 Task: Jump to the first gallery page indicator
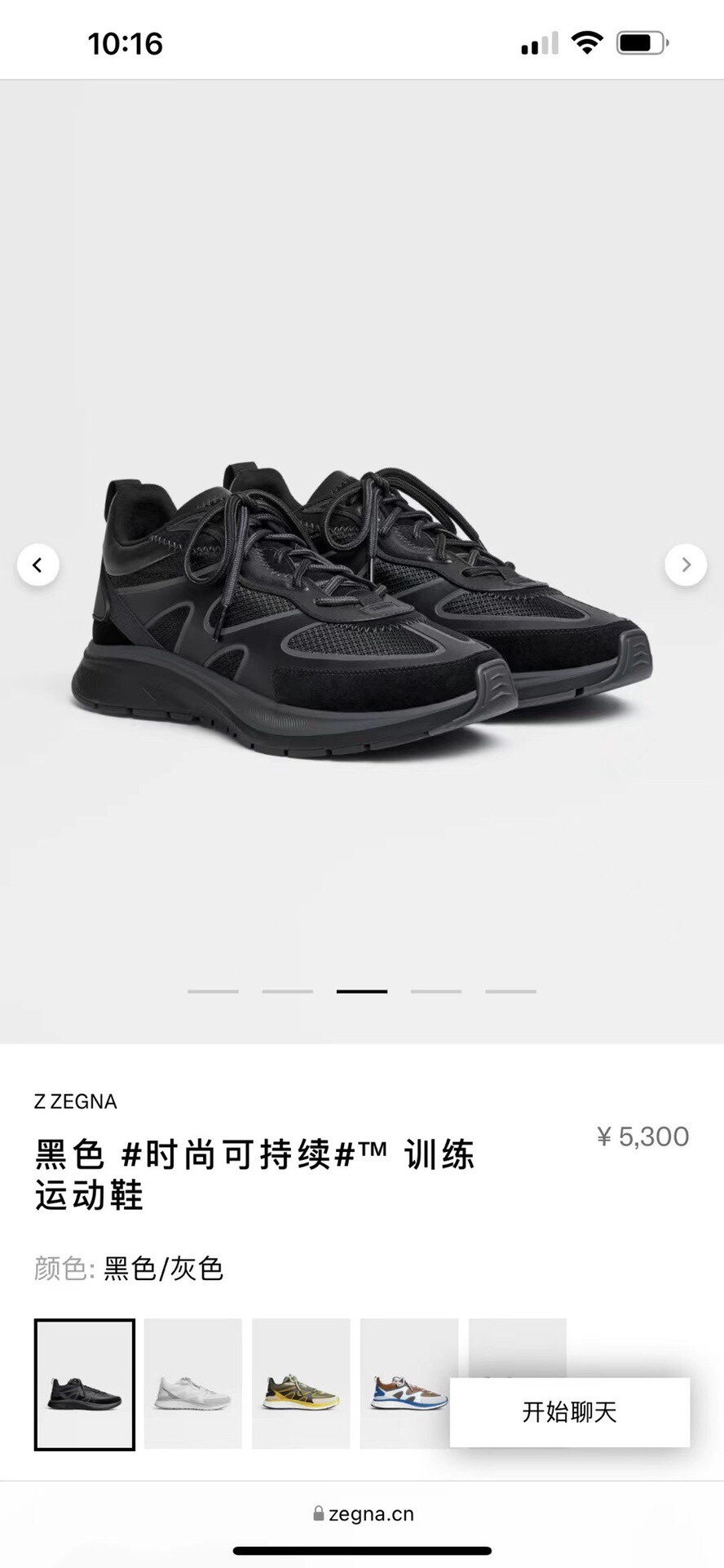click(213, 991)
